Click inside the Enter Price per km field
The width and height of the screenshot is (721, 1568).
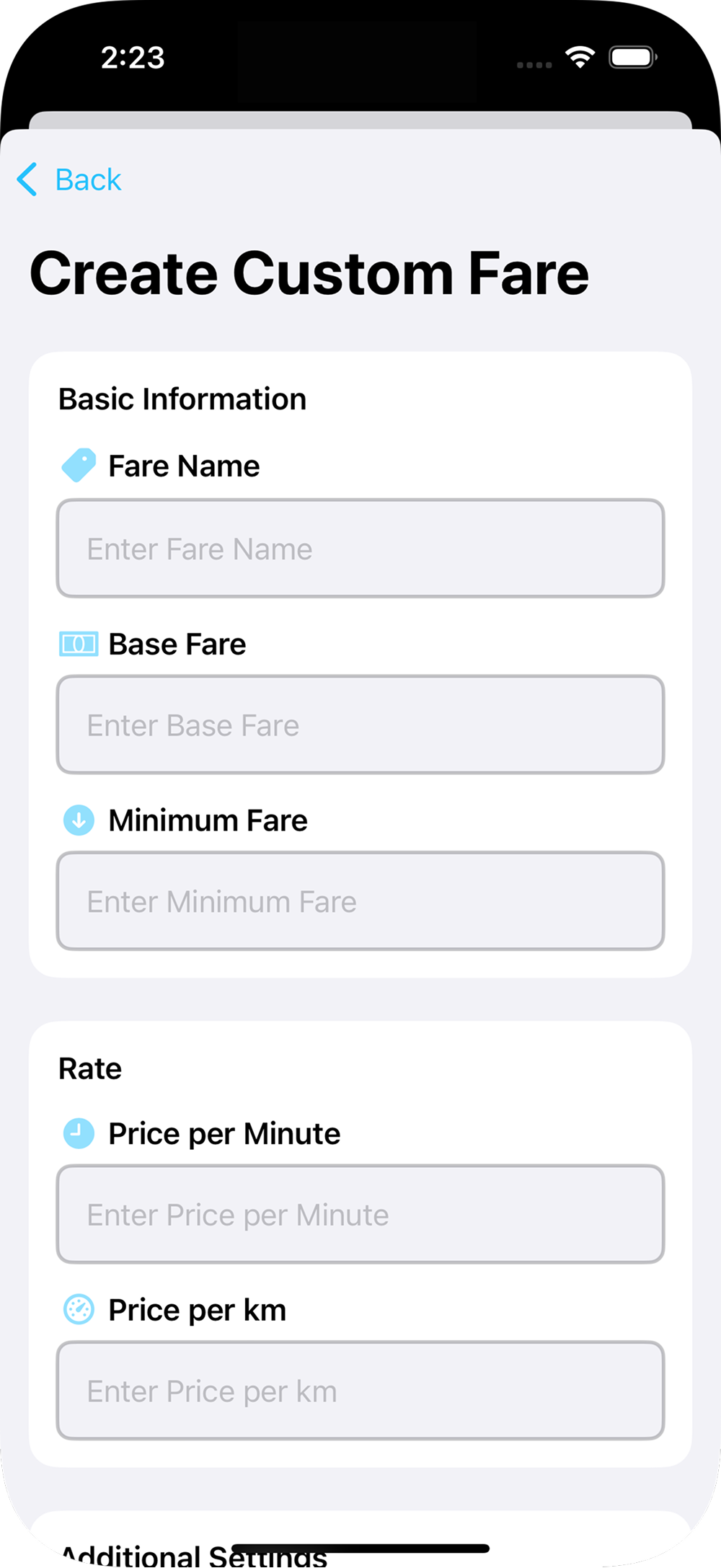pos(360,1391)
